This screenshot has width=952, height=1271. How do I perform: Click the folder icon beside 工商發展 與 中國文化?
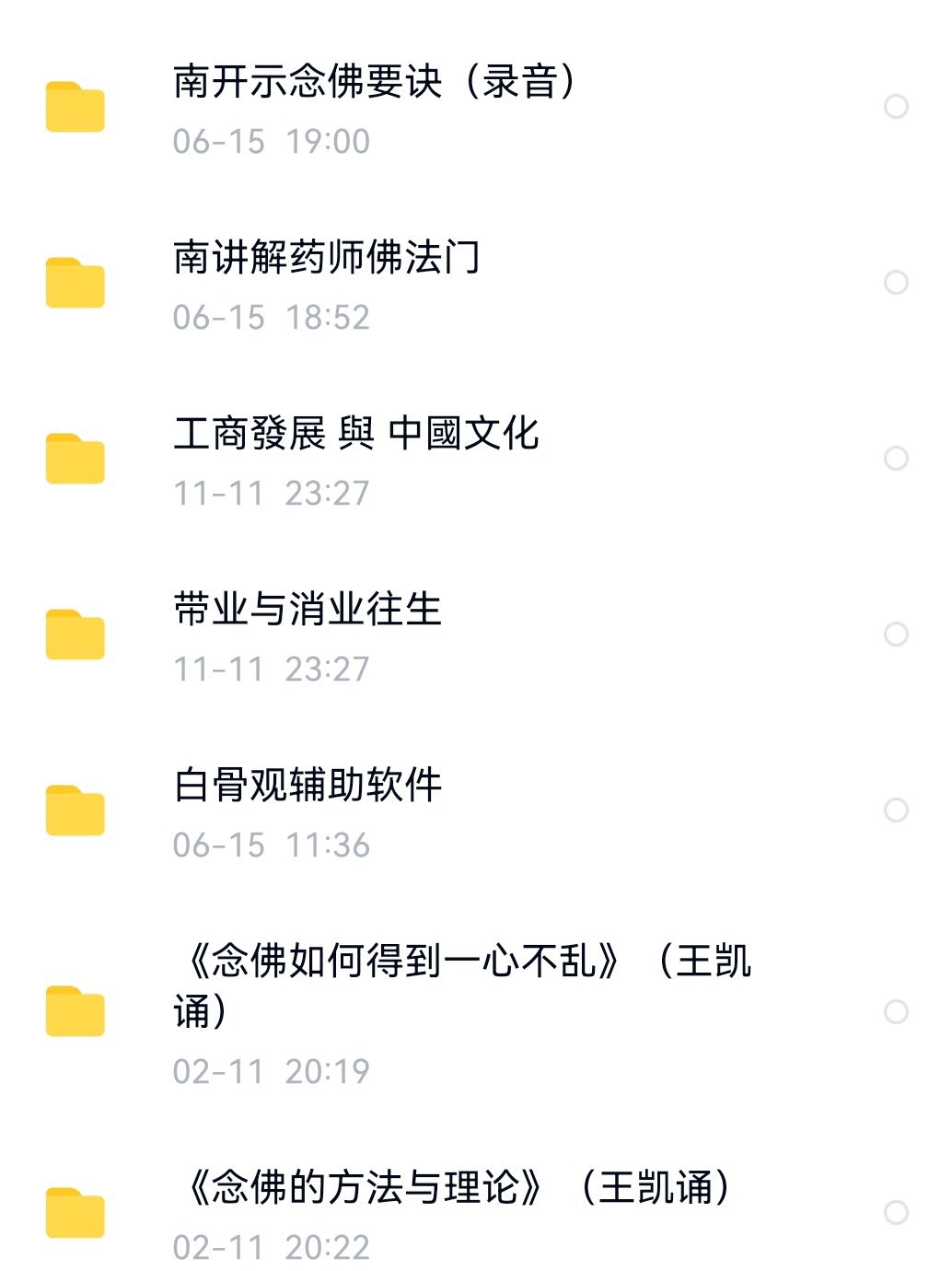(77, 459)
